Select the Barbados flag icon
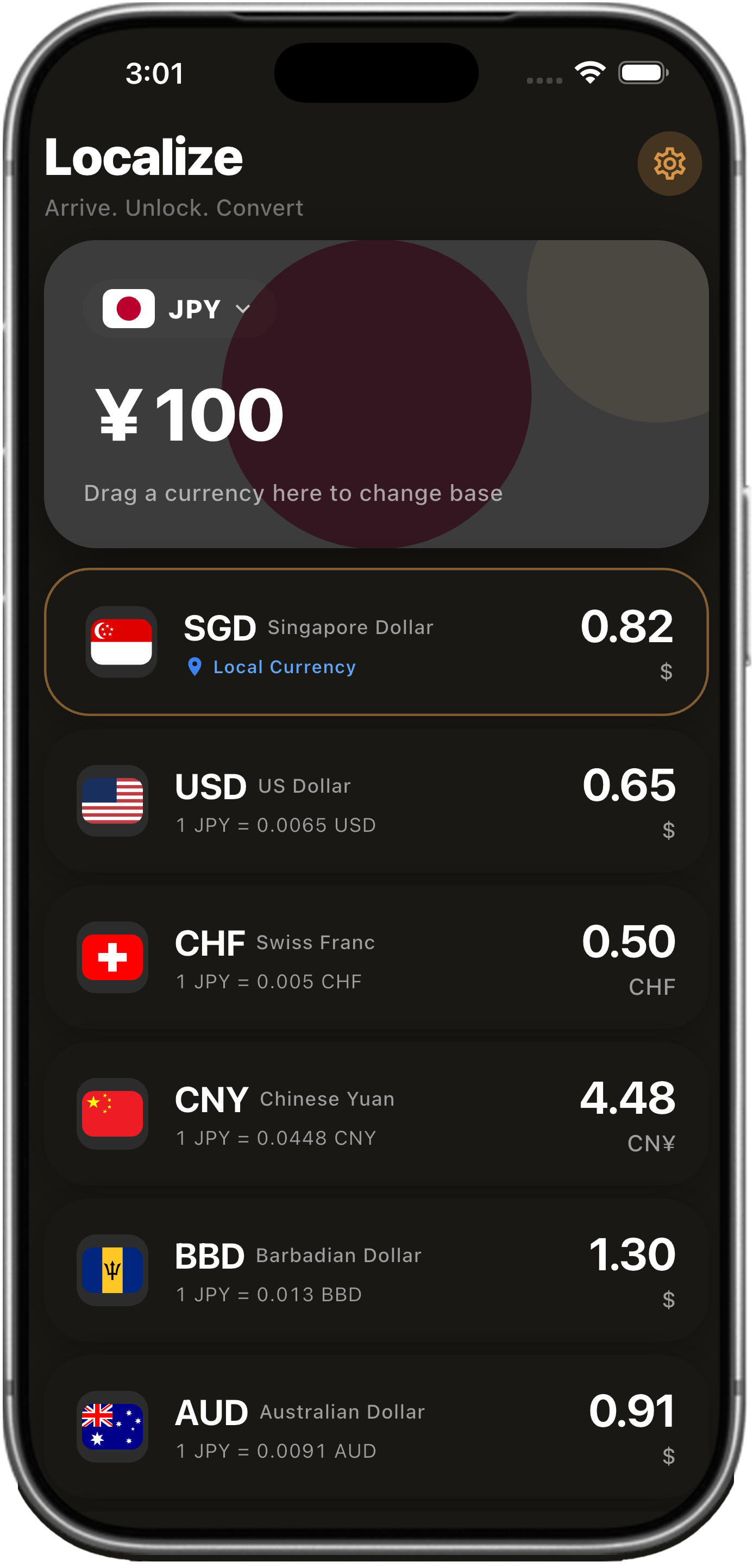The height and width of the screenshot is (1568, 753). tap(112, 1271)
